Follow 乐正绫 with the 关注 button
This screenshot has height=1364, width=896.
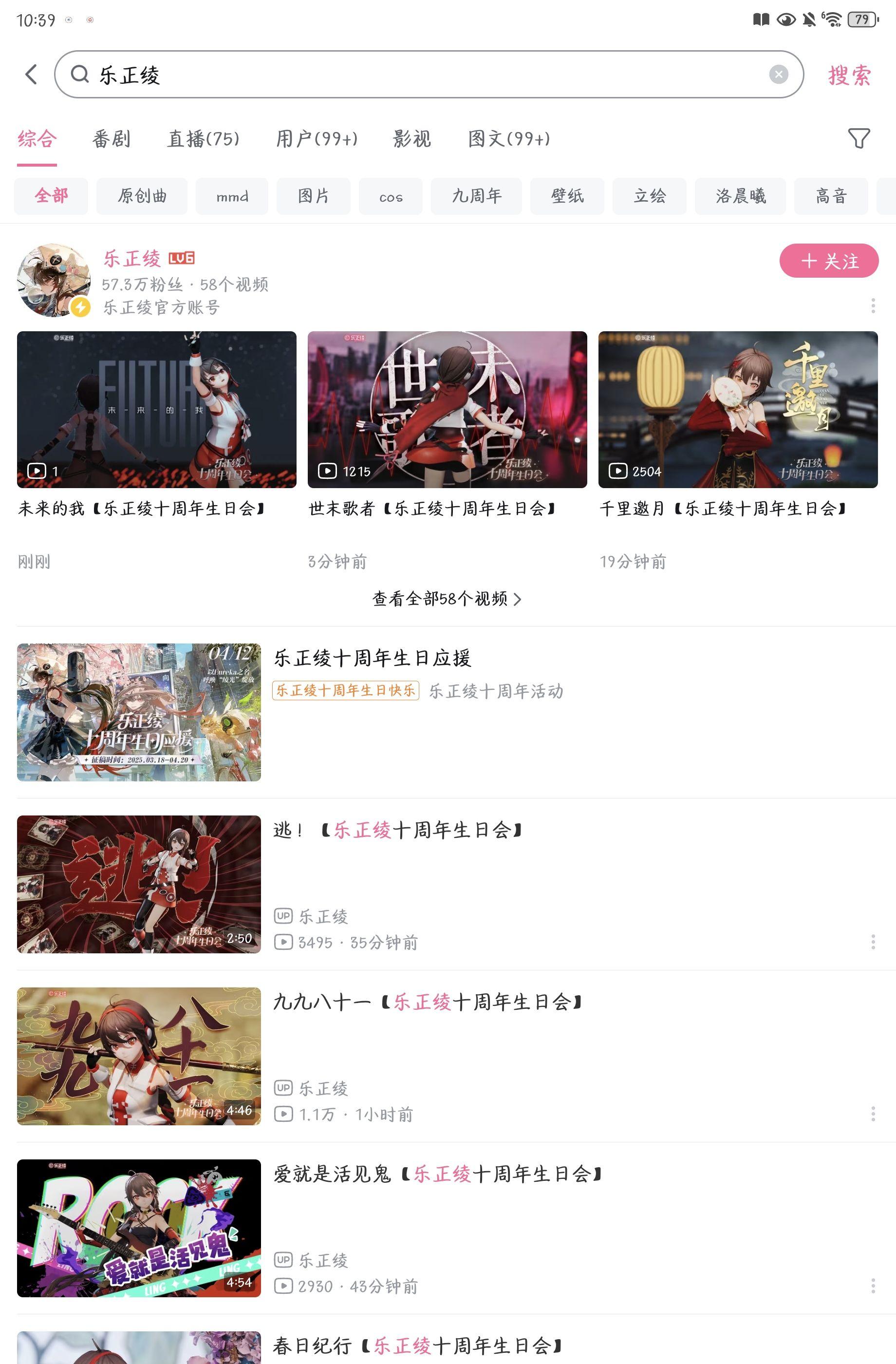[828, 261]
